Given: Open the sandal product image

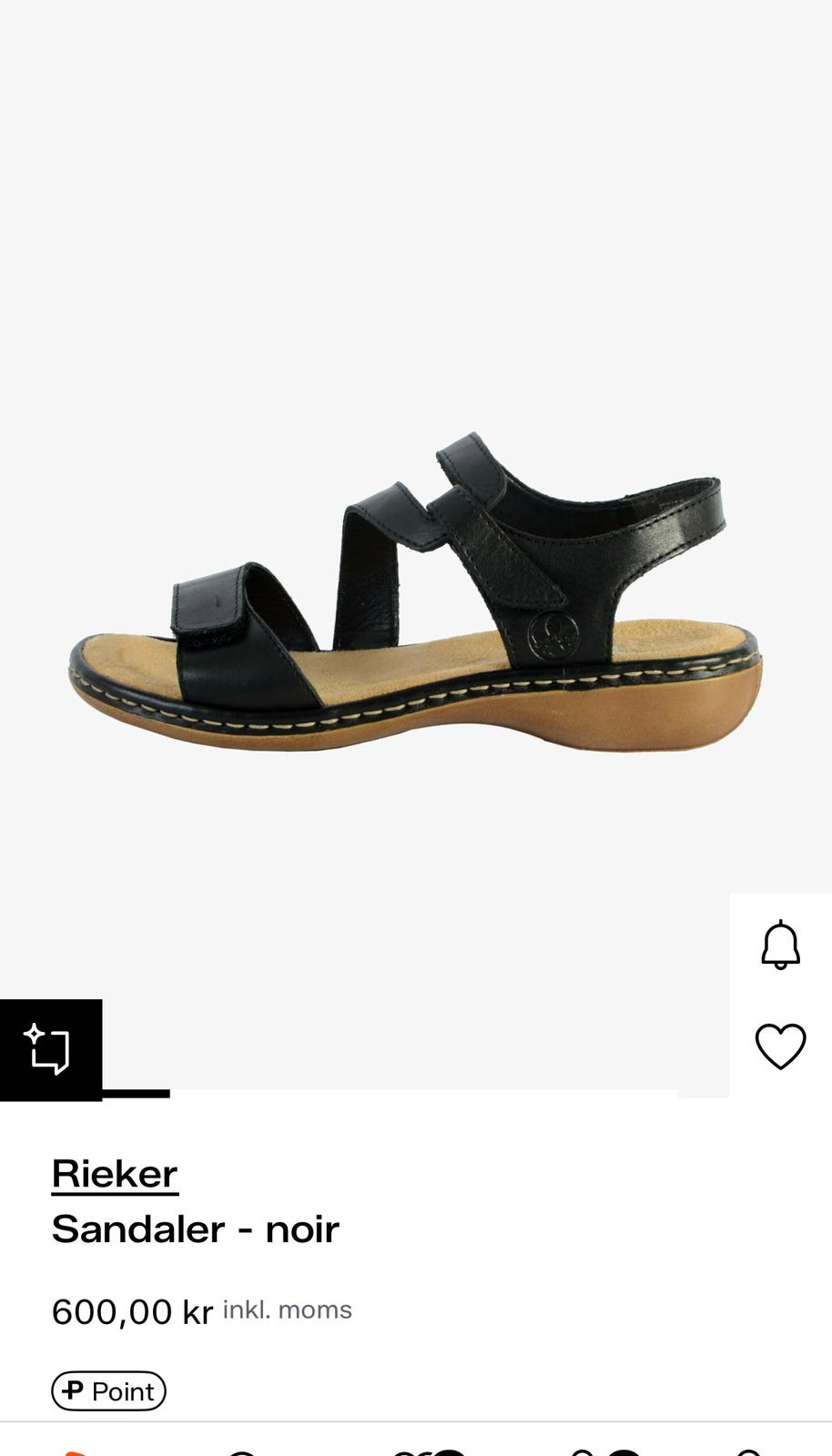Looking at the screenshot, I should [415, 592].
